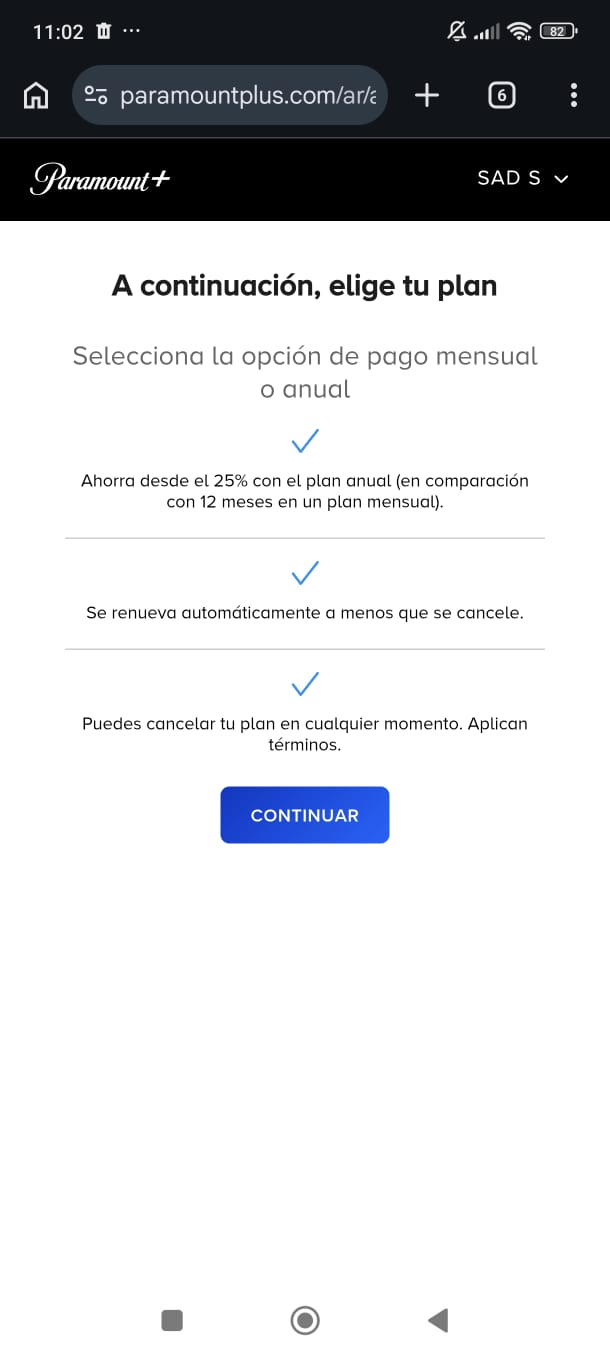
Task: Go back with the system back button
Action: pyautogui.click(x=438, y=1320)
